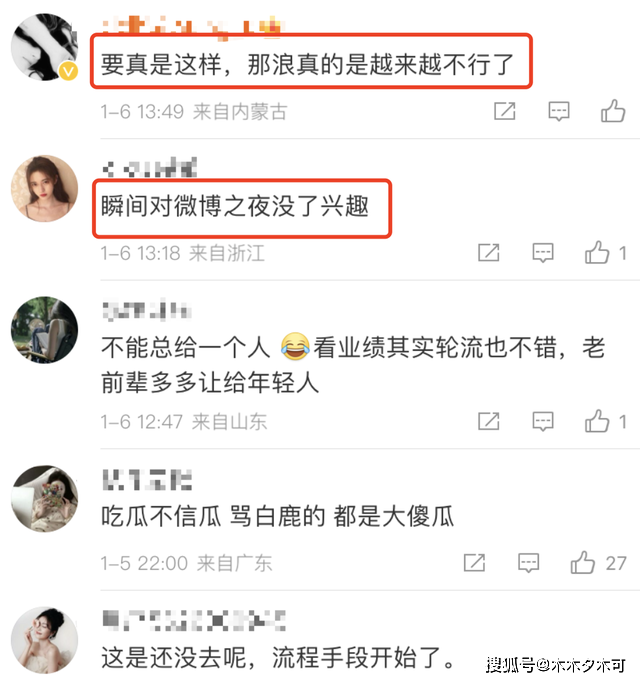Reply to the comment from 广东
The width and height of the screenshot is (640, 682).
528,563
